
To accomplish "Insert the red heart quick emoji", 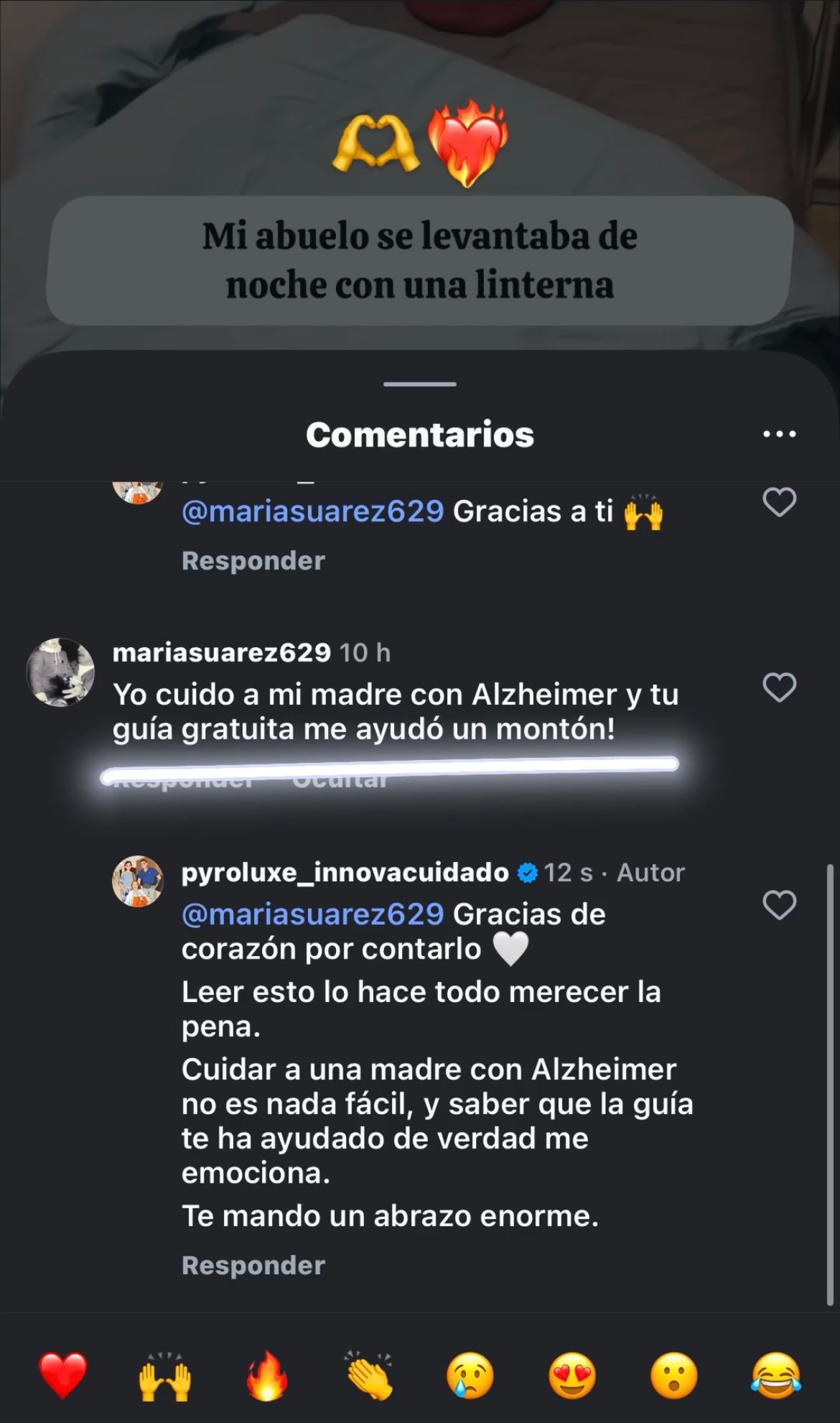I will click(62, 1375).
